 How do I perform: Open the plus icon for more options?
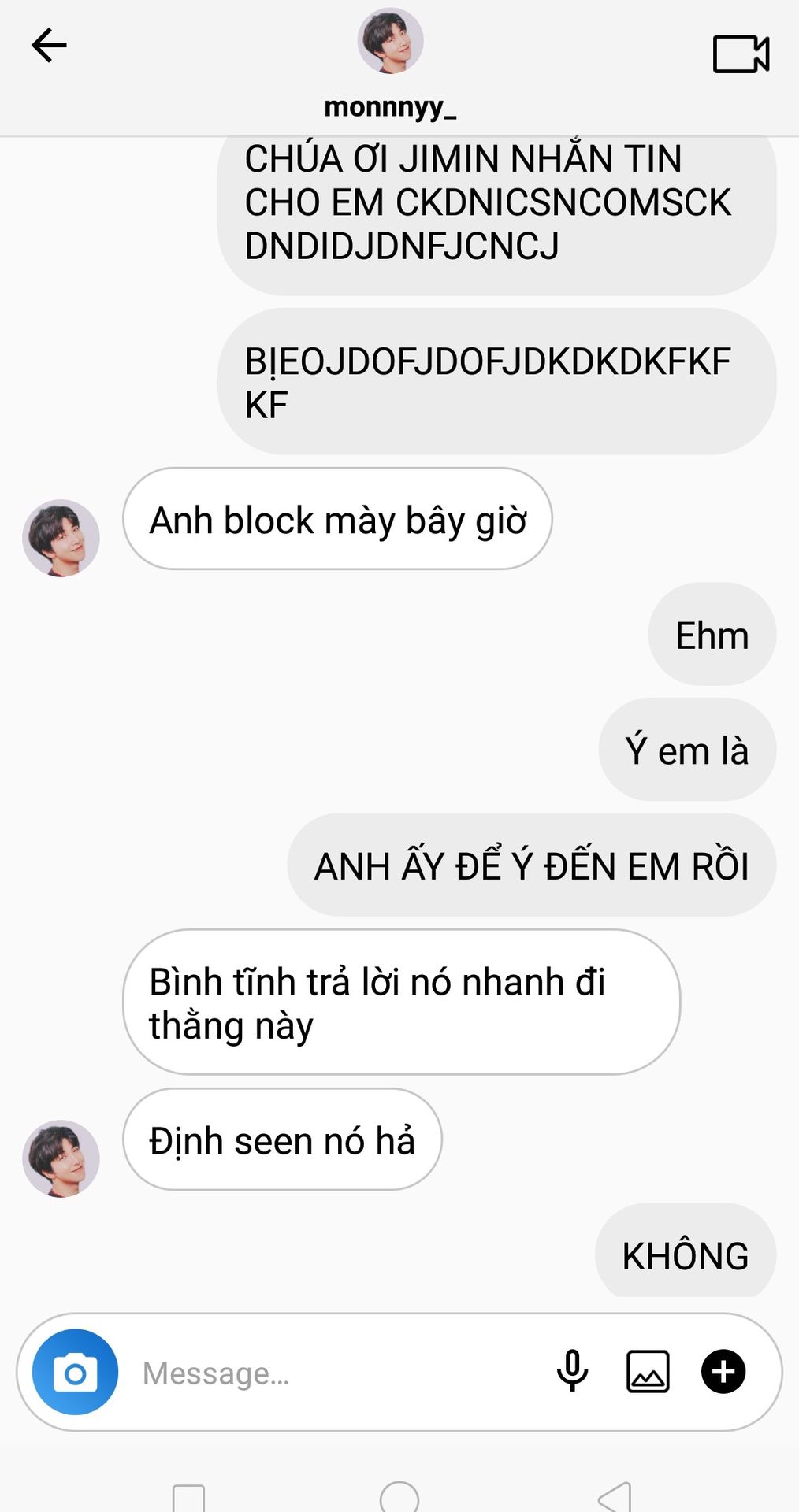(x=723, y=1372)
